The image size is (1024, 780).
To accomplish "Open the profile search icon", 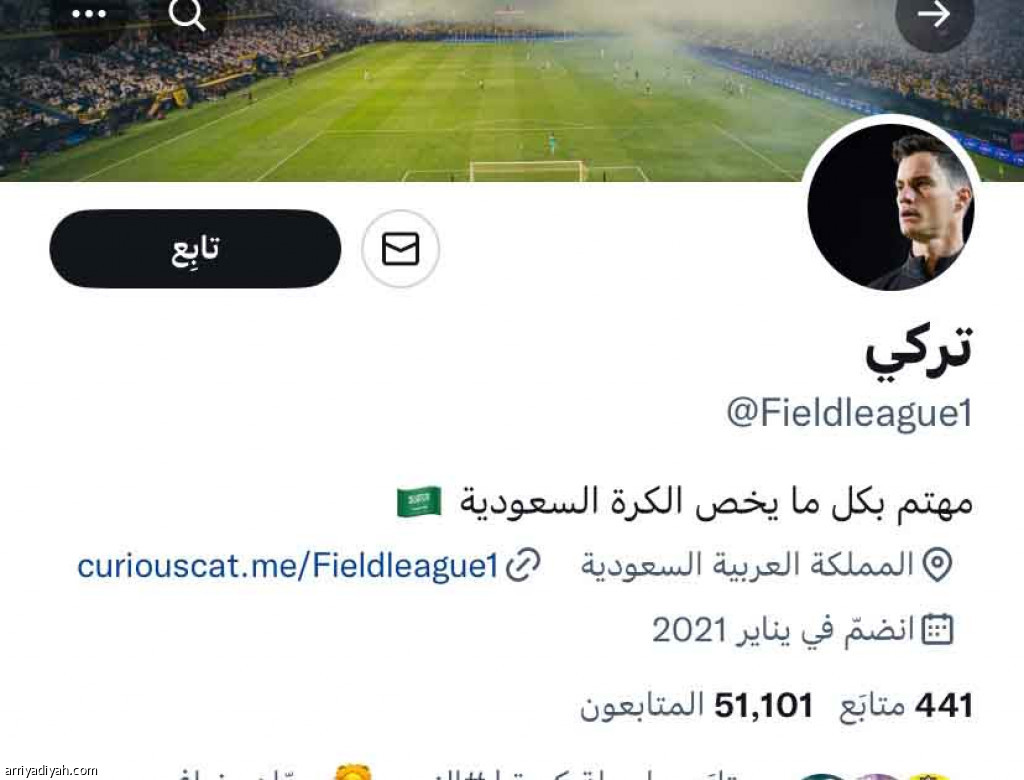I will pos(186,14).
